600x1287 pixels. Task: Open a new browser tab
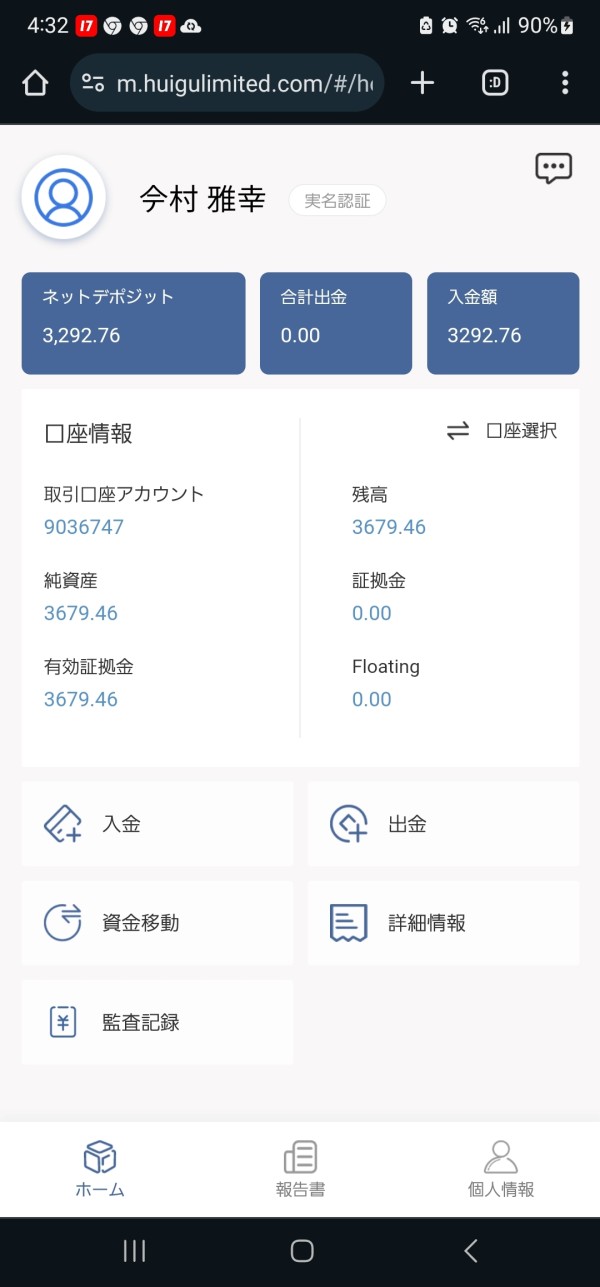coord(423,83)
